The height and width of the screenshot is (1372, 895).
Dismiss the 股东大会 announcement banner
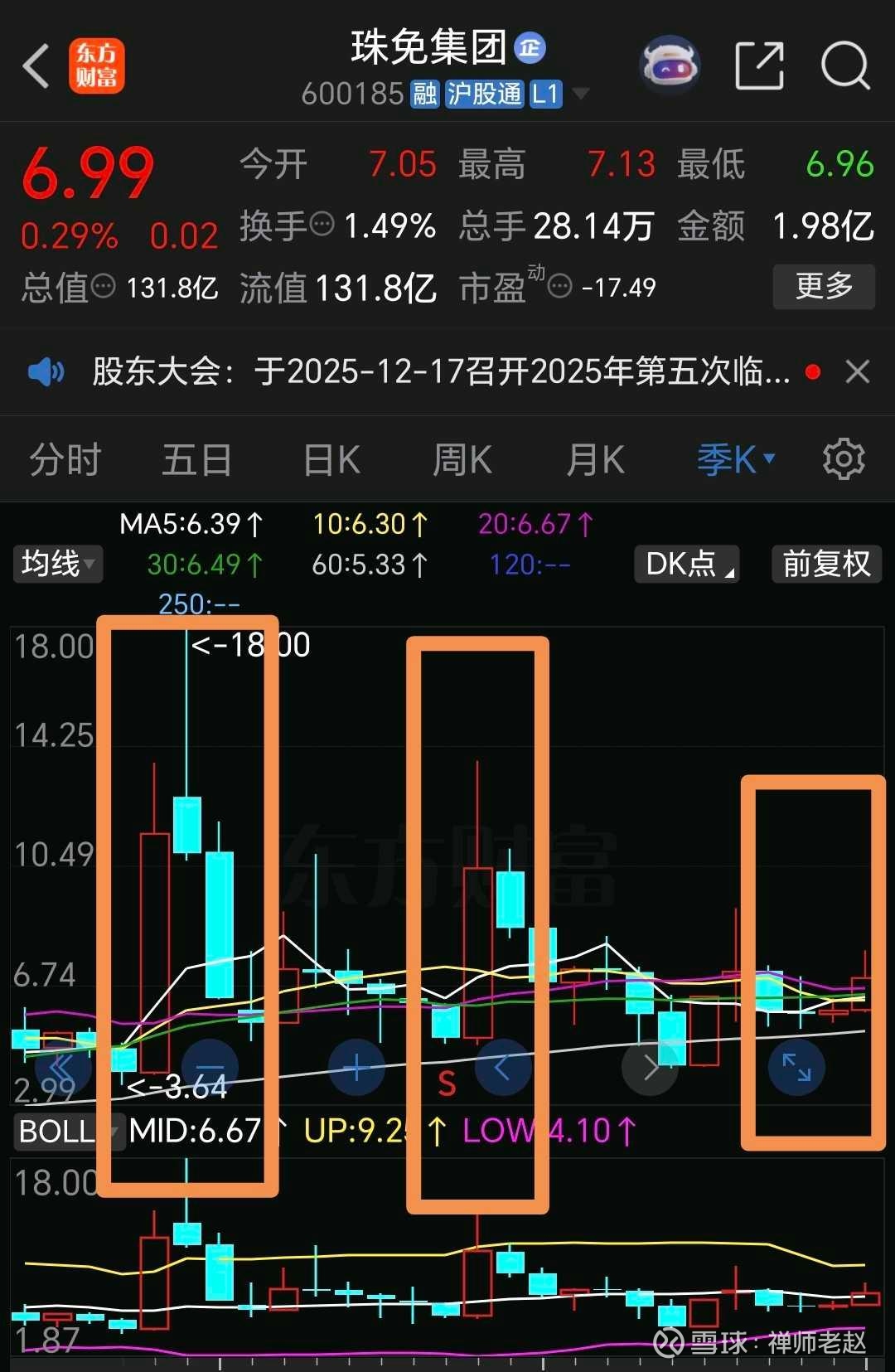coord(857,372)
